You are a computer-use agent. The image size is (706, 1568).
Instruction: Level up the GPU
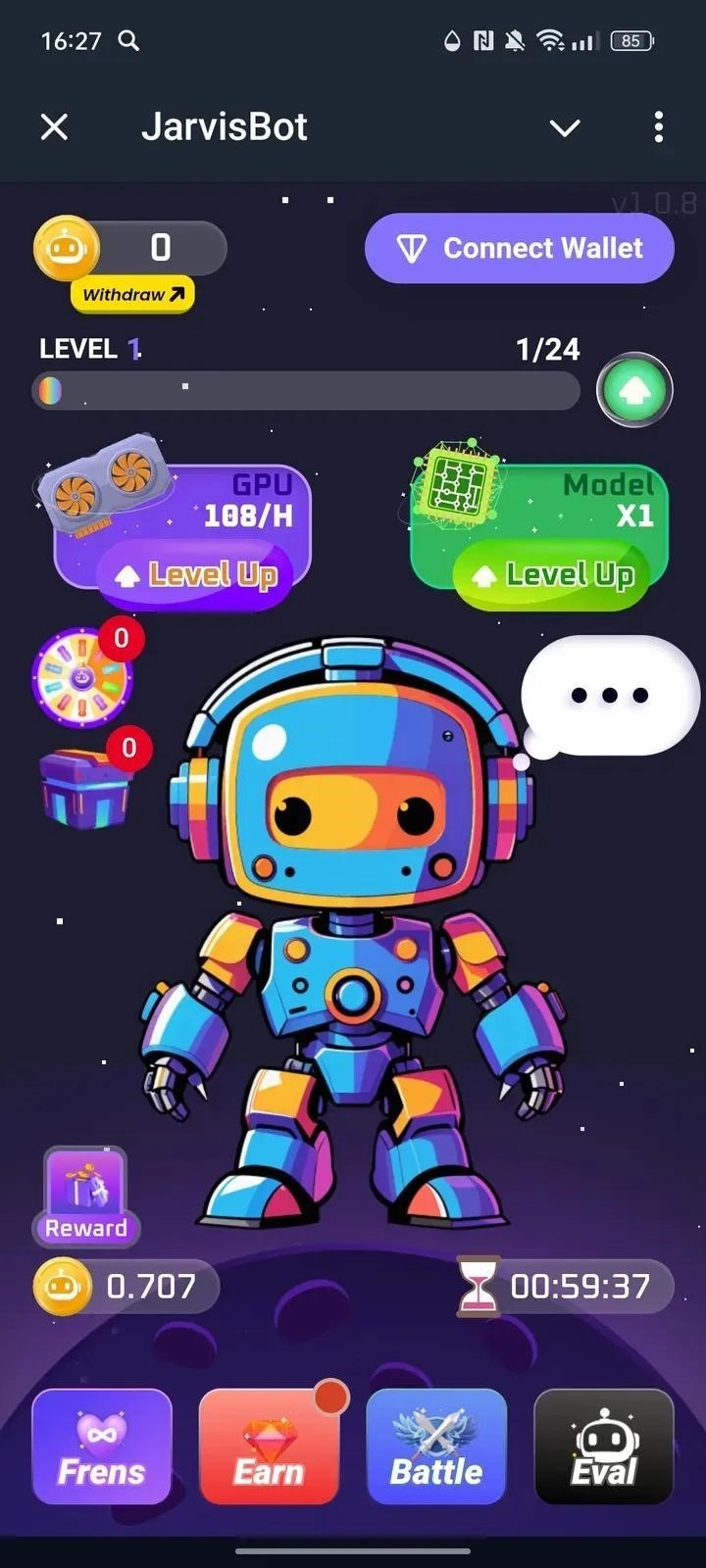click(196, 575)
